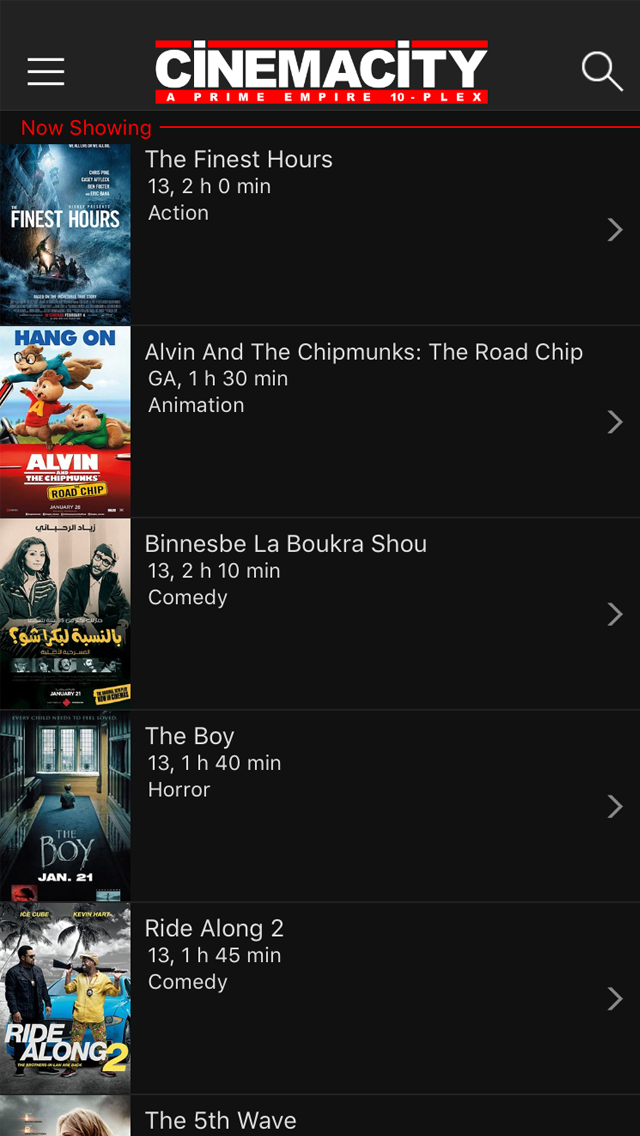
Task: Open the hamburger navigation menu
Action: point(46,71)
